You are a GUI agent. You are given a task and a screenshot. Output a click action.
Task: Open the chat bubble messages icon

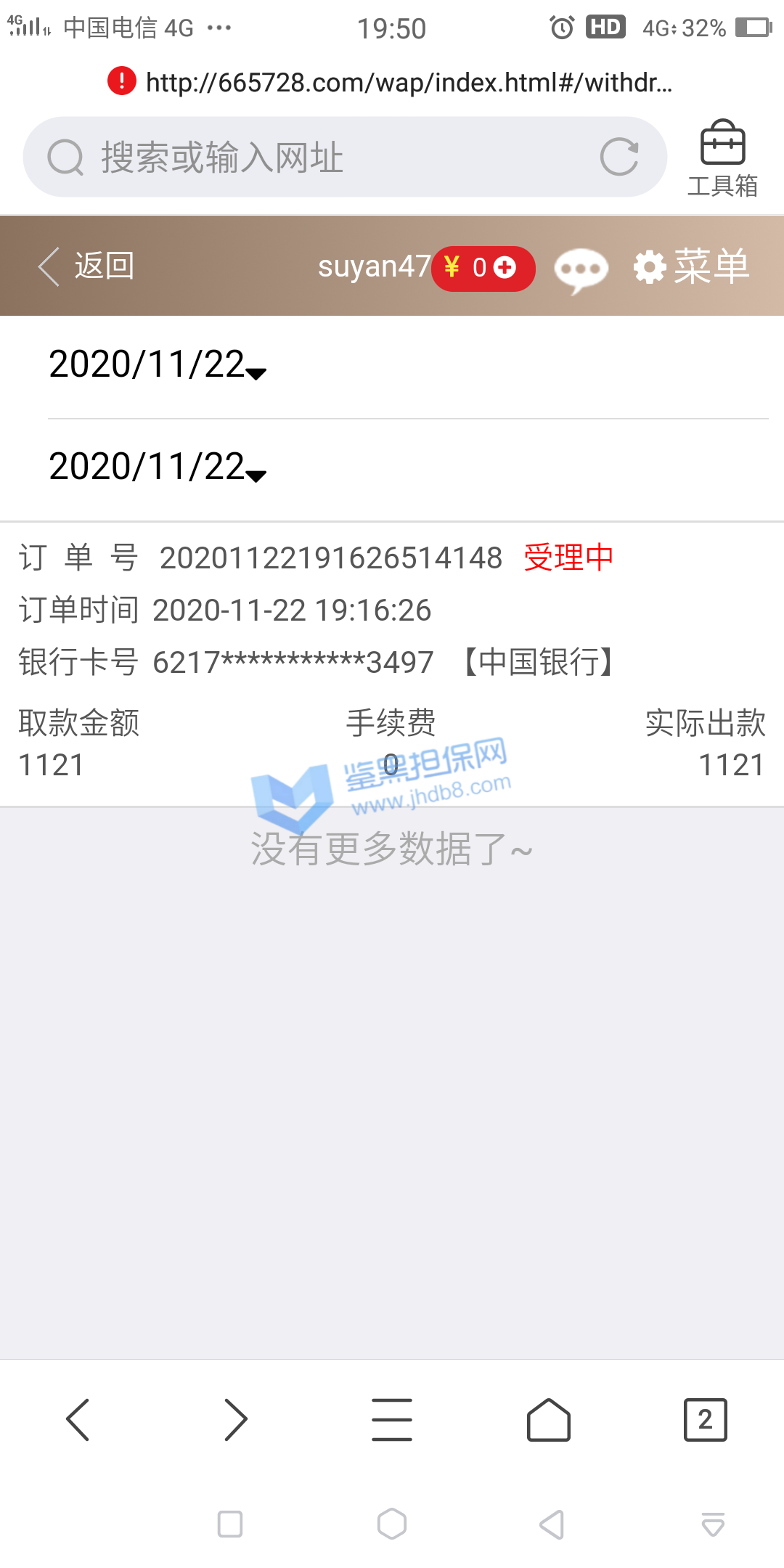[581, 269]
